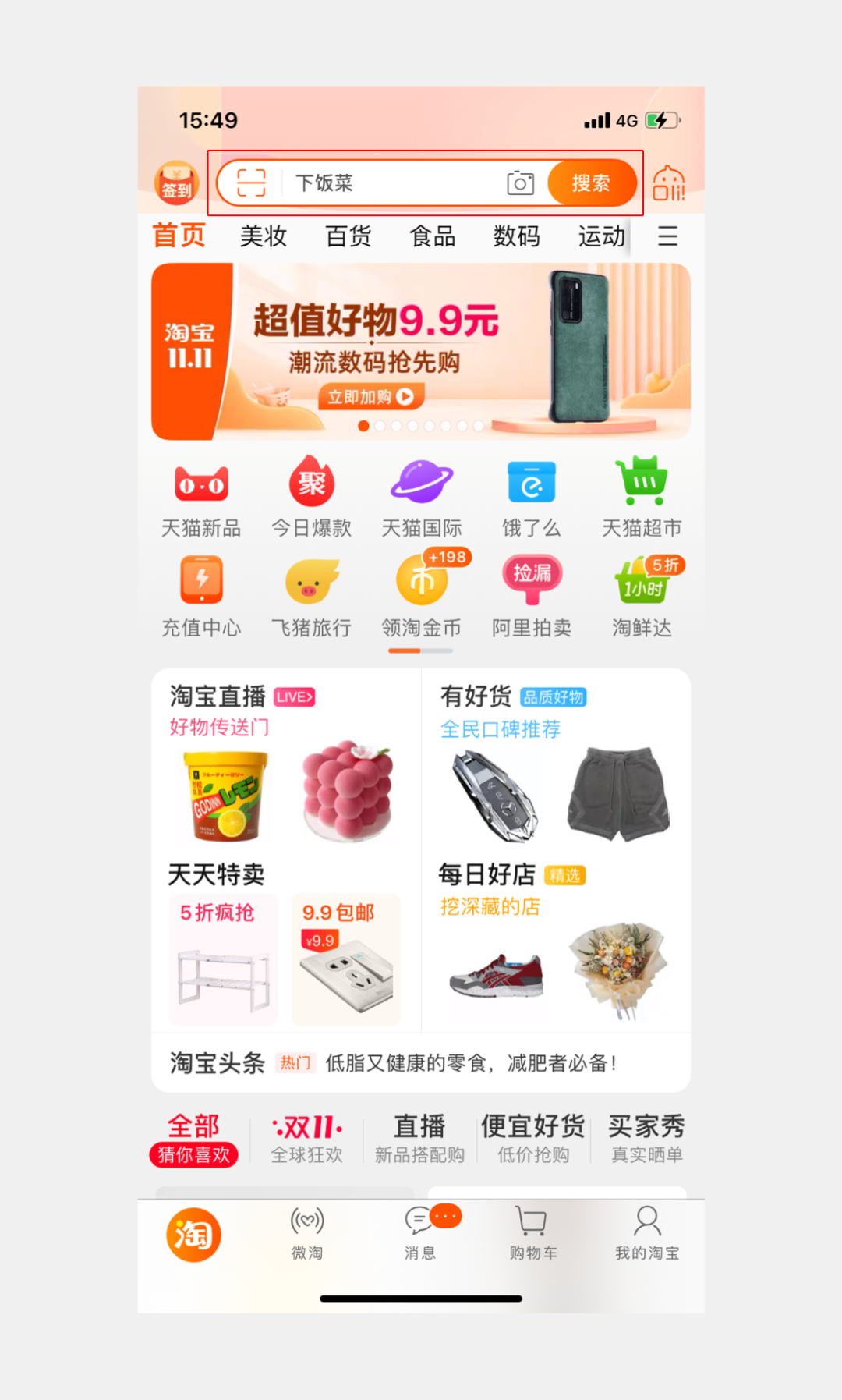Tap the orange 搜索 button
This screenshot has width=842, height=1400.
click(x=591, y=183)
